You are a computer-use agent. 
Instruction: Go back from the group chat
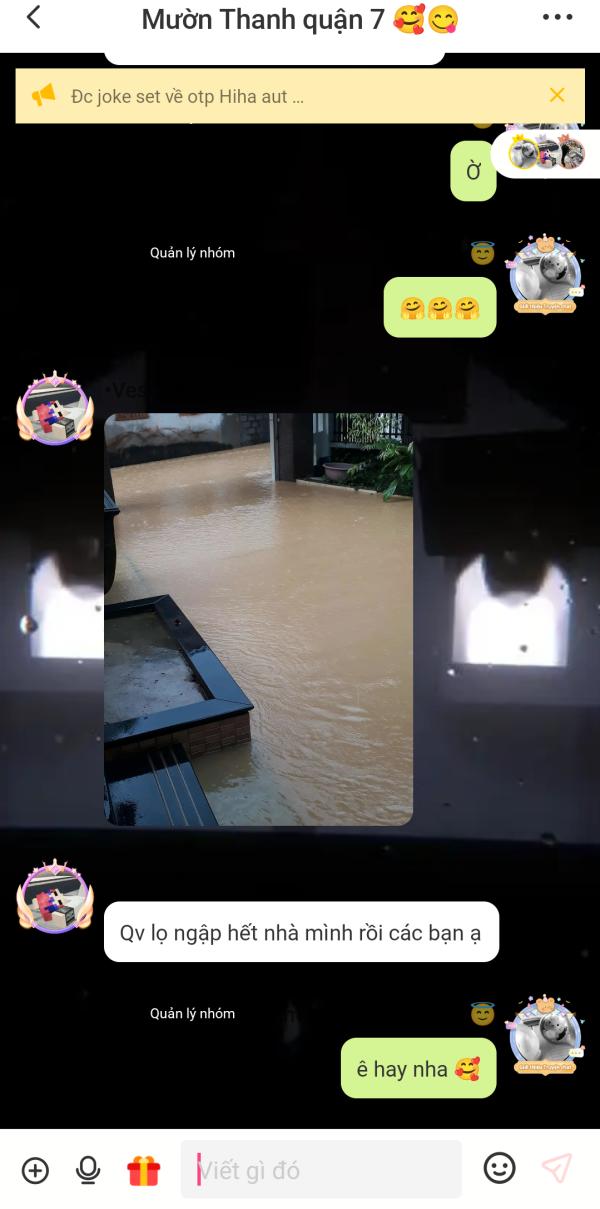pyautogui.click(x=34, y=17)
